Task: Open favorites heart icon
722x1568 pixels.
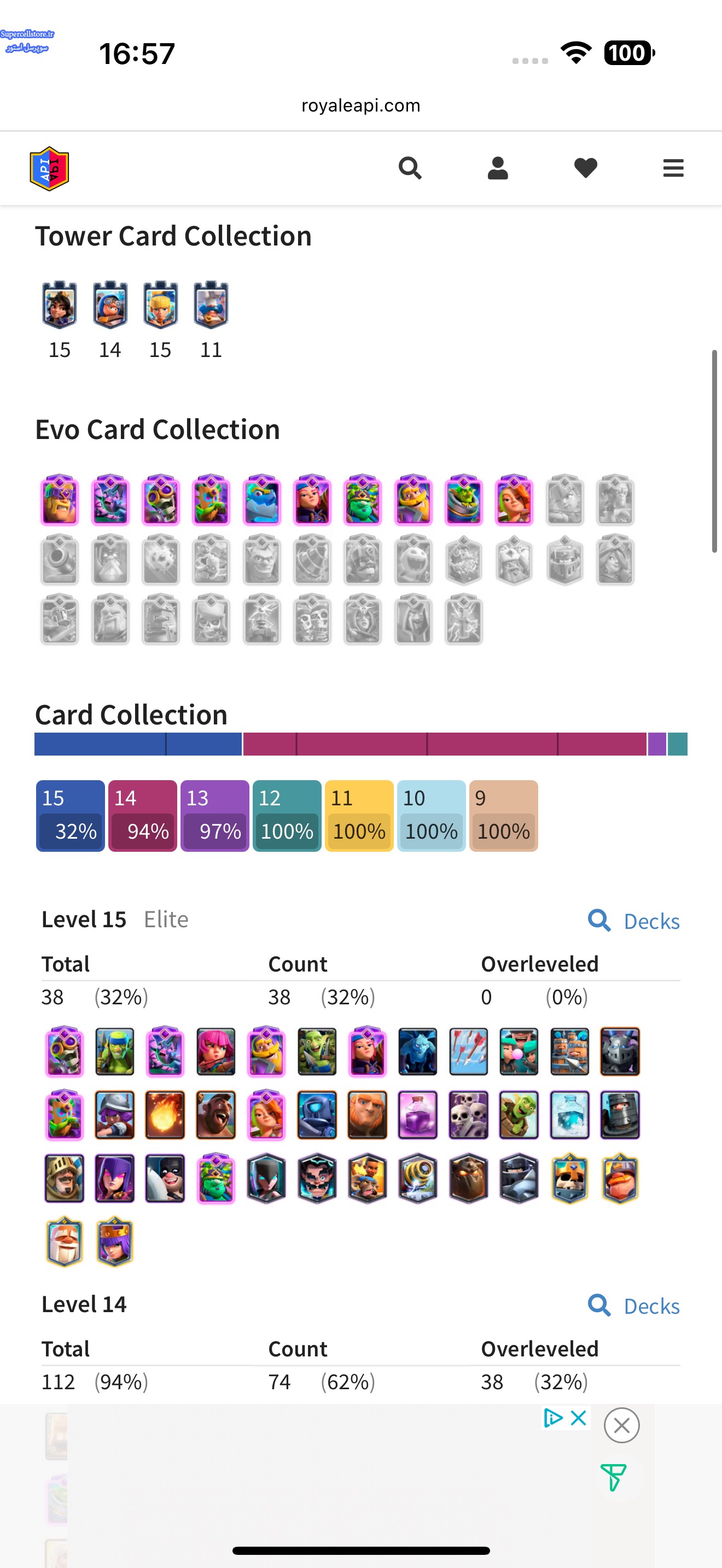Action: coord(586,168)
